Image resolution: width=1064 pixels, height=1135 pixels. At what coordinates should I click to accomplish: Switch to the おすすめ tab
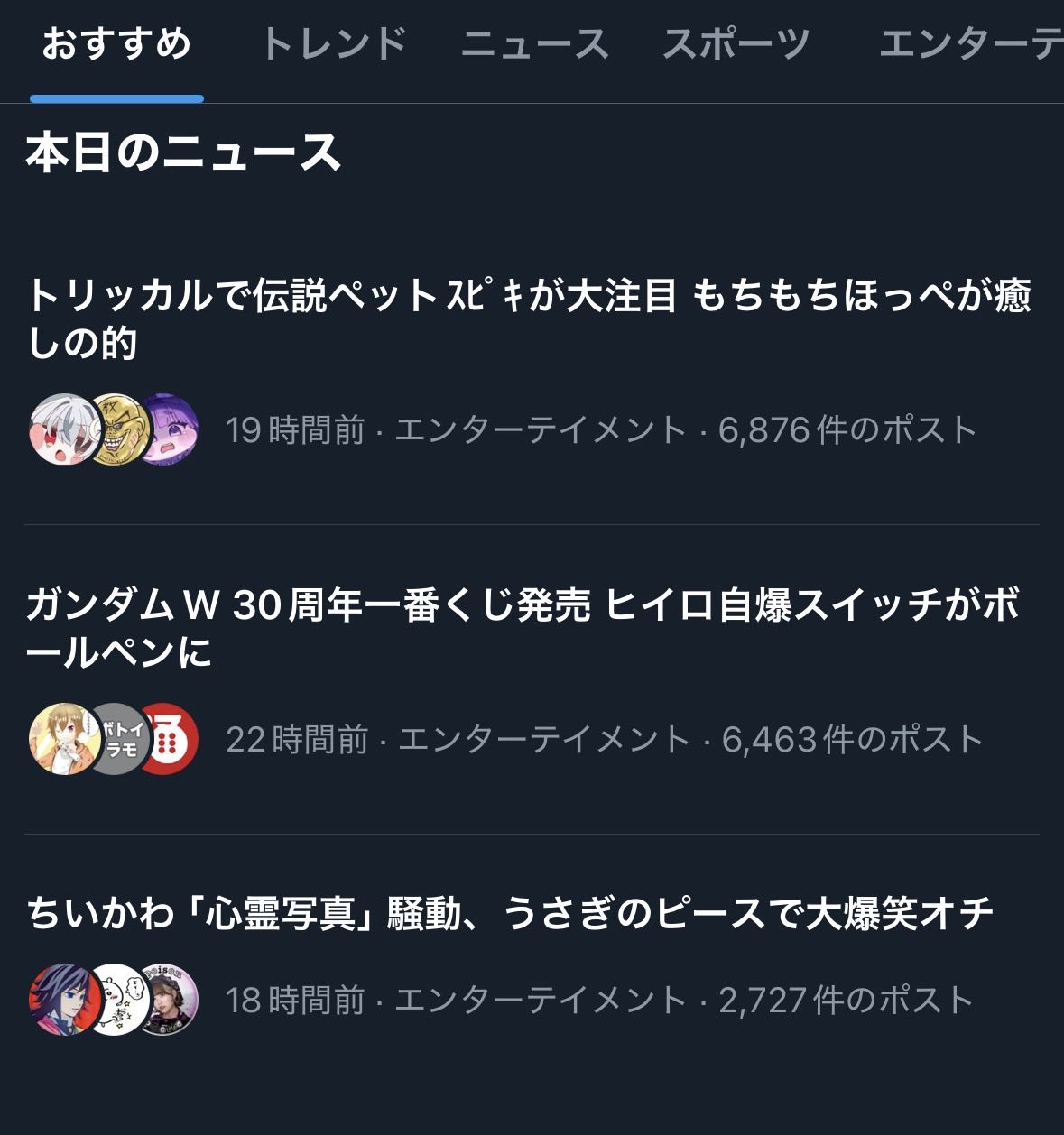pyautogui.click(x=116, y=44)
